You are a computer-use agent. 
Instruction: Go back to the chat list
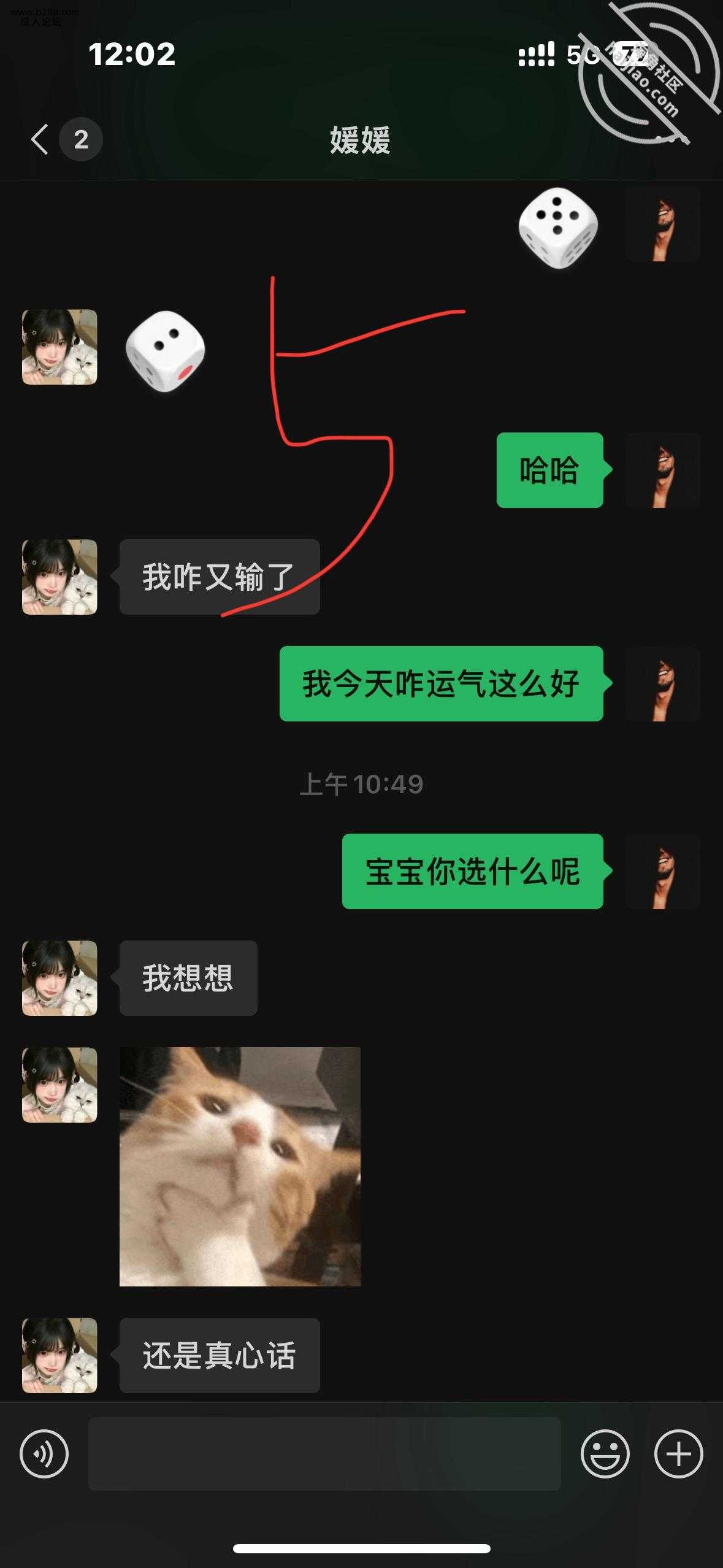(40, 139)
